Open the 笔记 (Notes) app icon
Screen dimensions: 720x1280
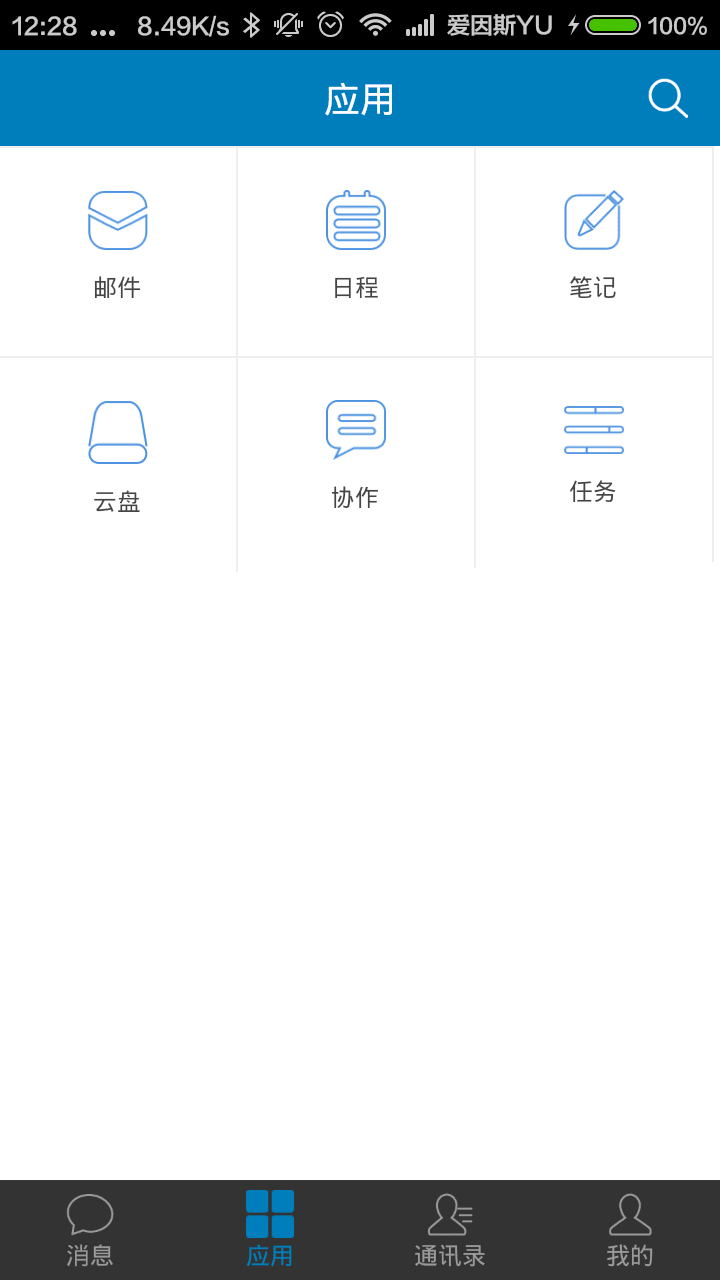593,220
